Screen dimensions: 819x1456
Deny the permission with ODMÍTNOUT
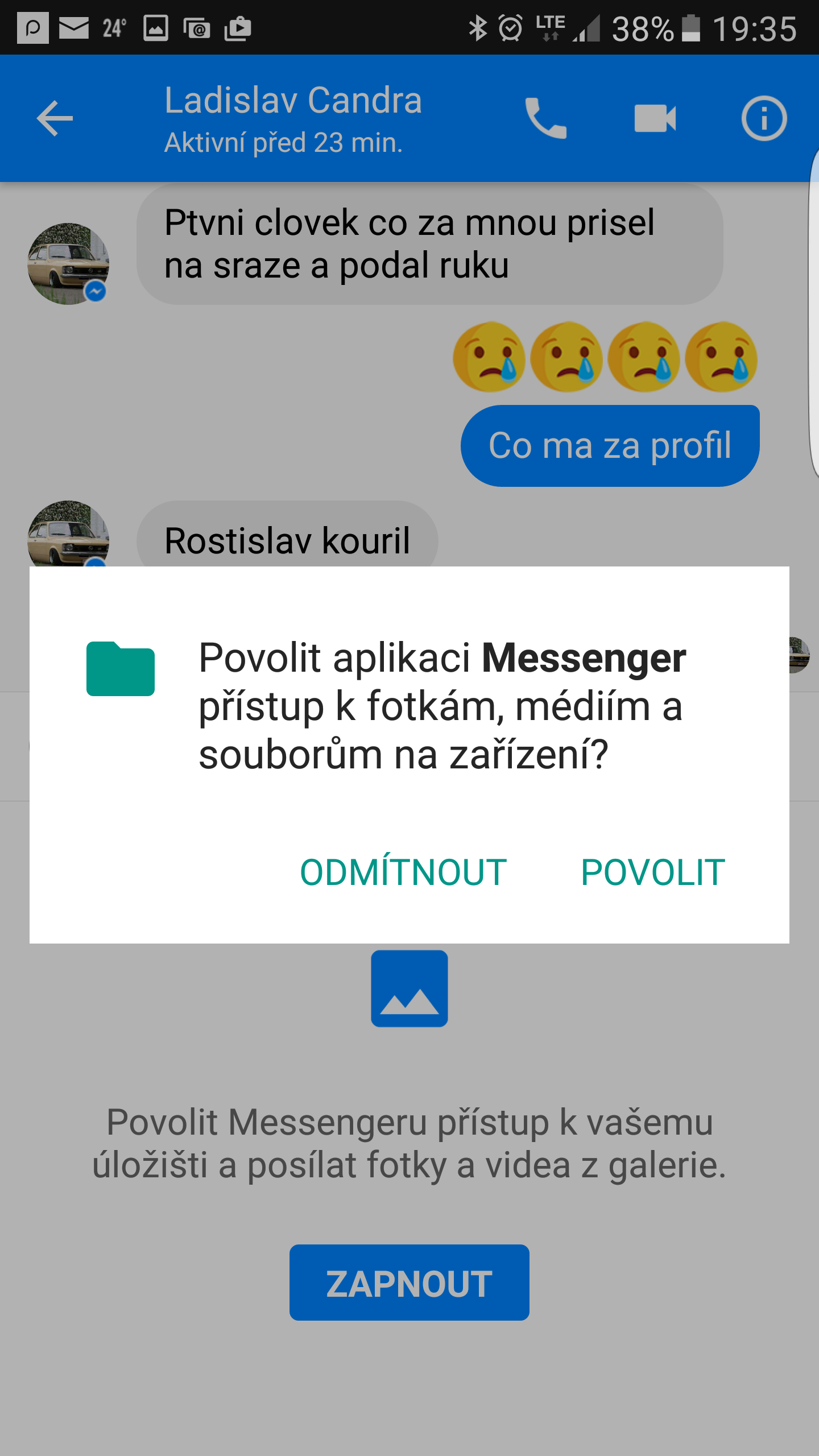[403, 872]
